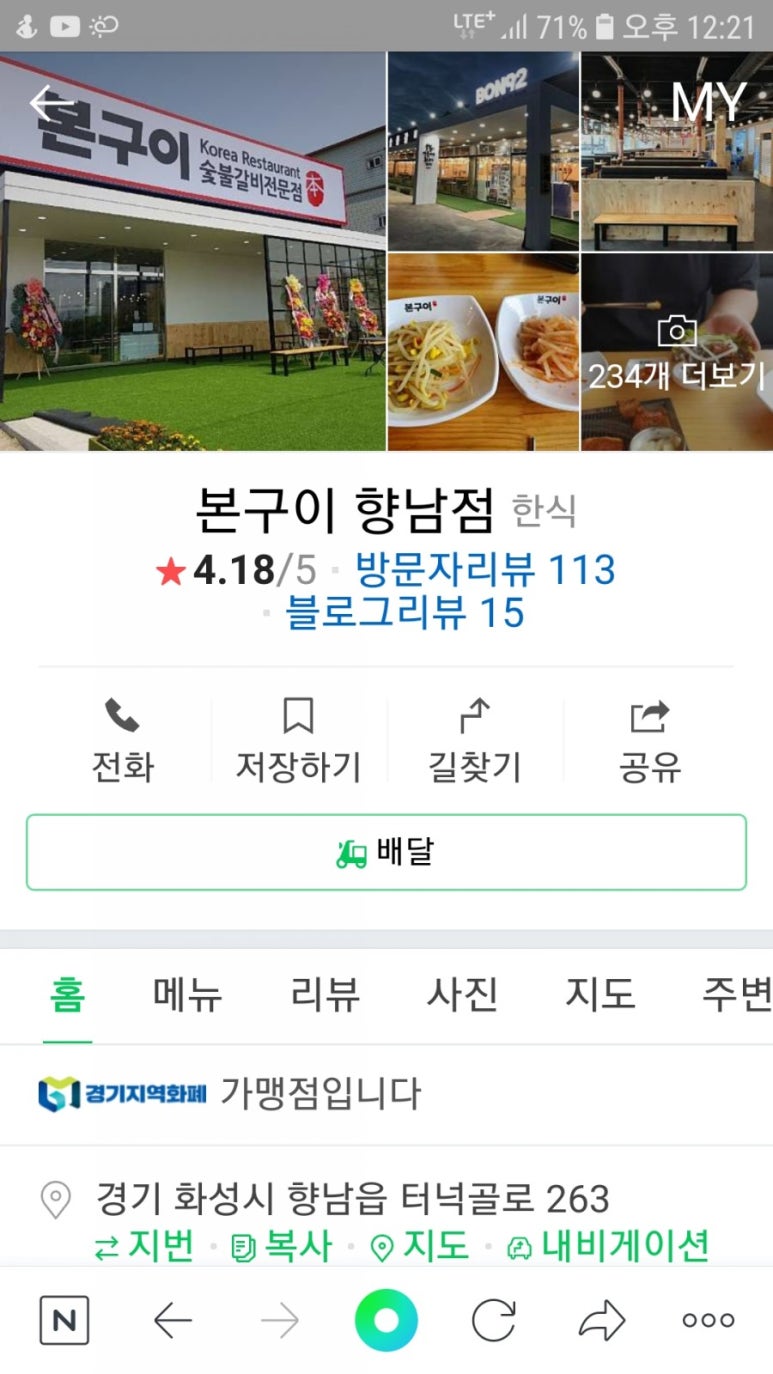Save the place with 저장하기
The width and height of the screenshot is (773, 1374).
pyautogui.click(x=298, y=740)
